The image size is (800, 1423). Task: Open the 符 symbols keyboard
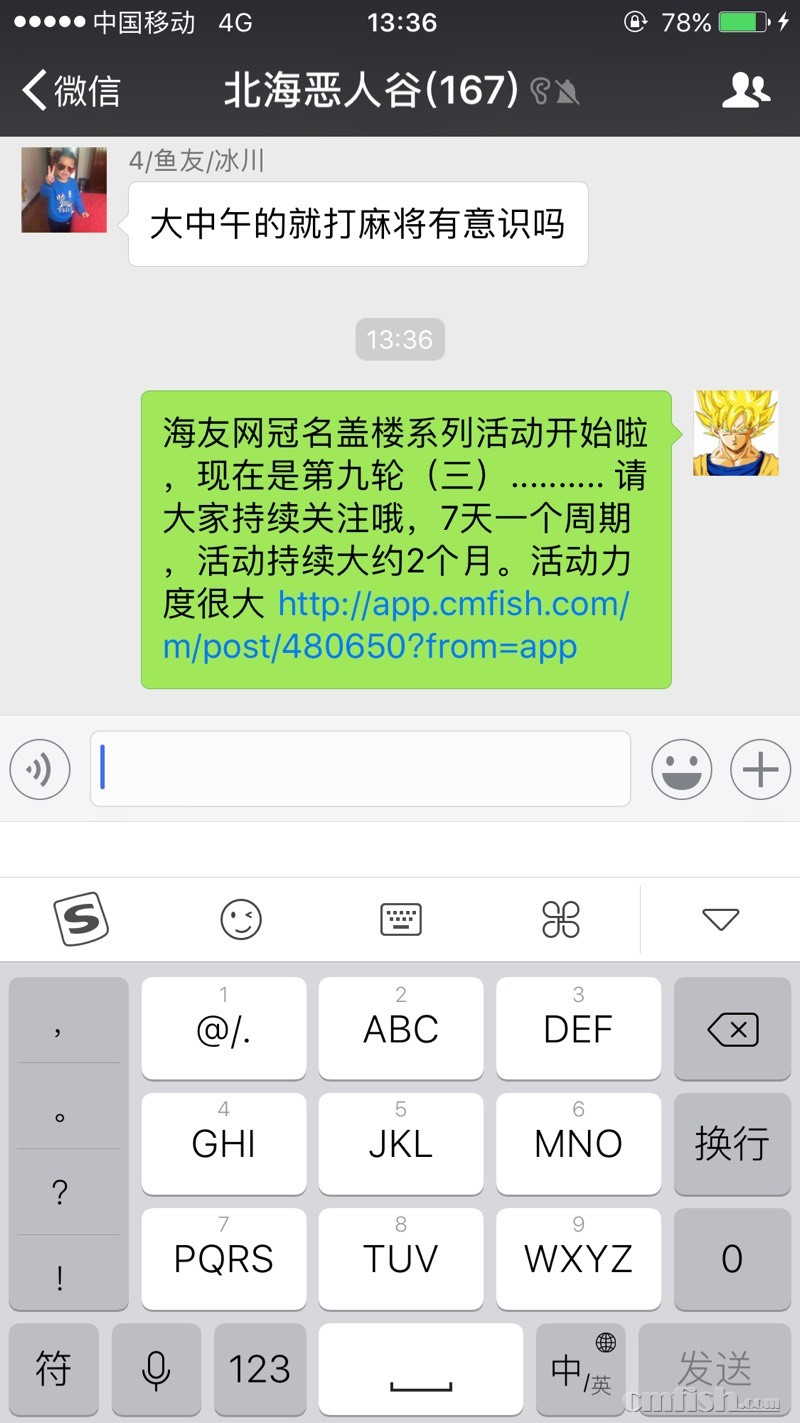(54, 1369)
